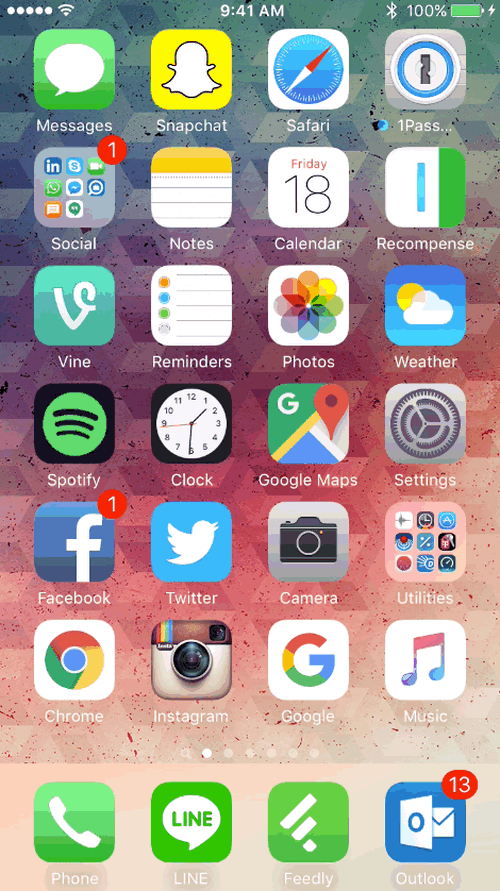This screenshot has width=500, height=891.
Task: Open LINE from the dock
Action: pyautogui.click(x=191, y=822)
